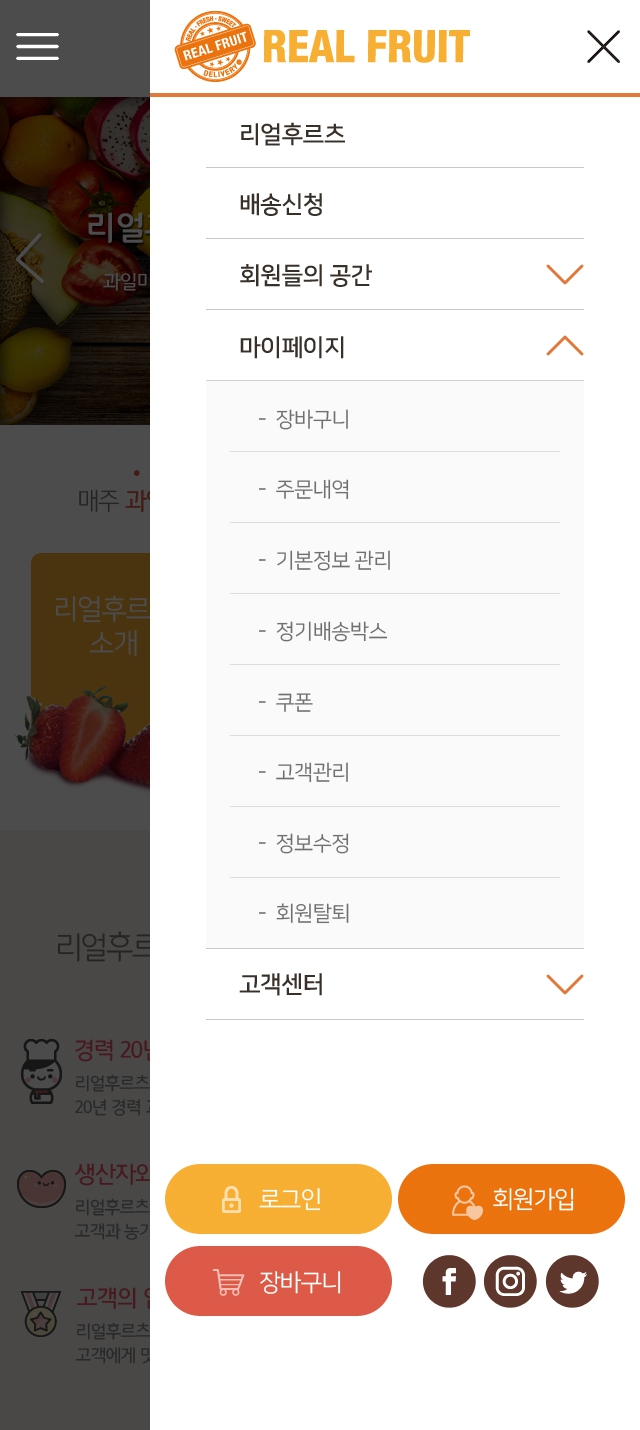The width and height of the screenshot is (640, 1430).
Task: Collapse the 마이페이지 section
Action: [x=394, y=346]
